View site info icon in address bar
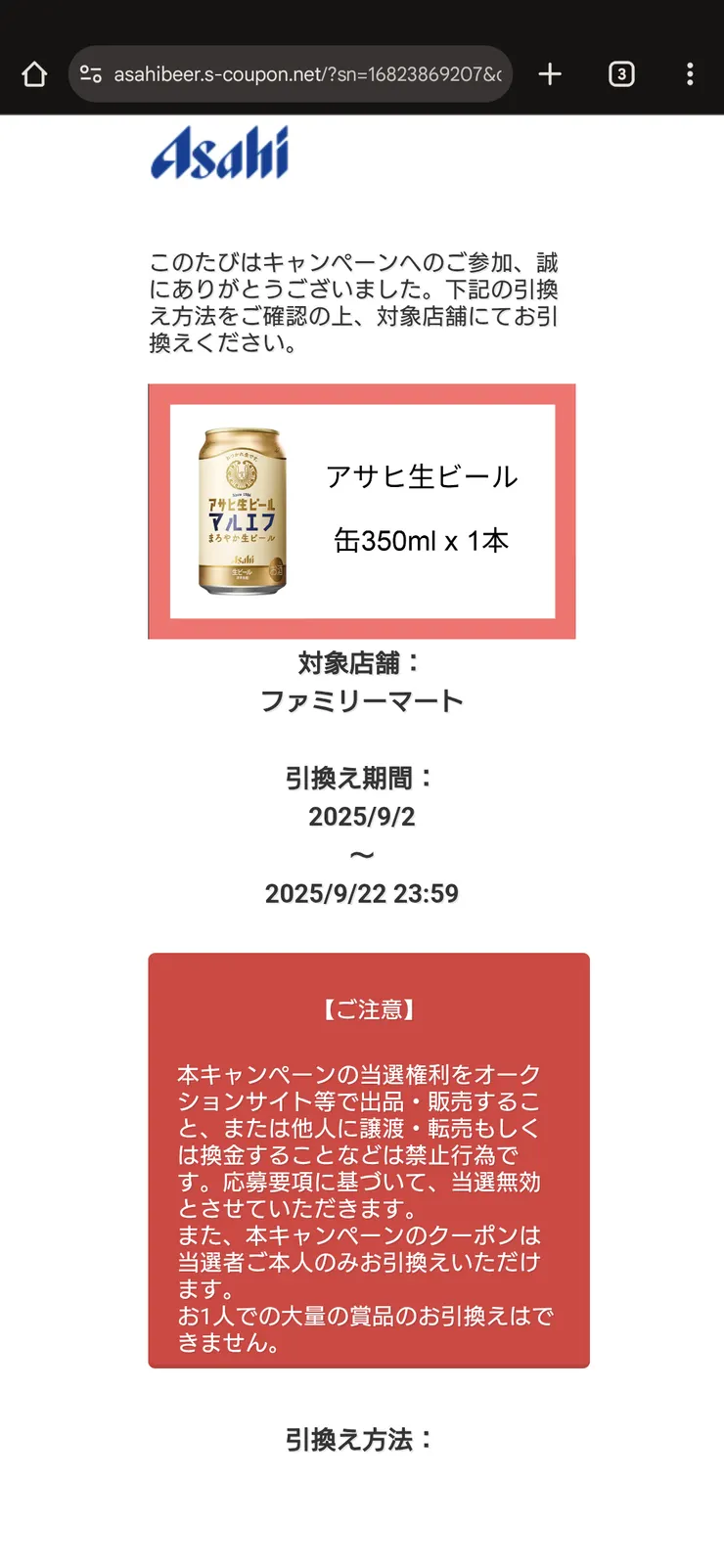The width and height of the screenshot is (724, 1568). [x=91, y=74]
